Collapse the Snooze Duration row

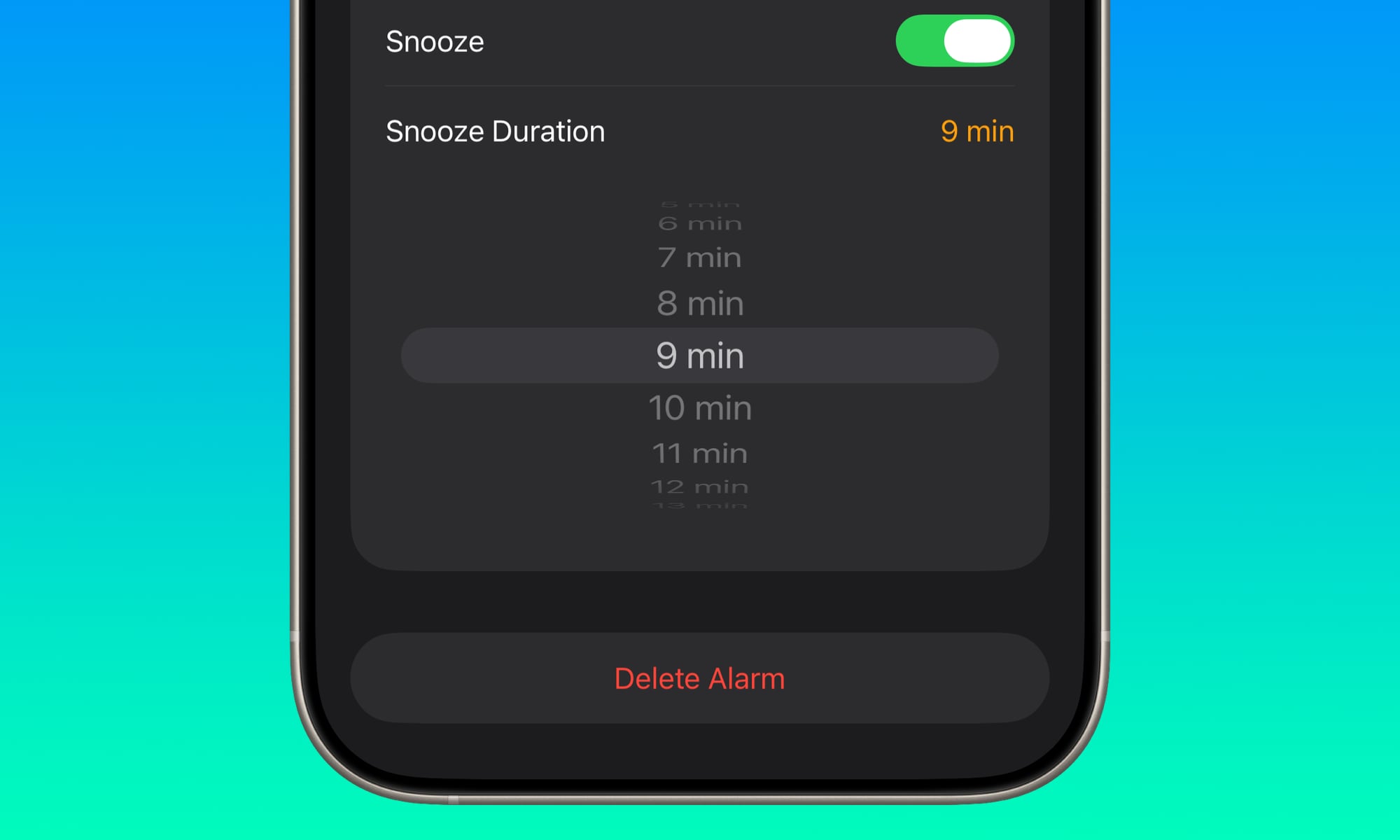[x=699, y=132]
